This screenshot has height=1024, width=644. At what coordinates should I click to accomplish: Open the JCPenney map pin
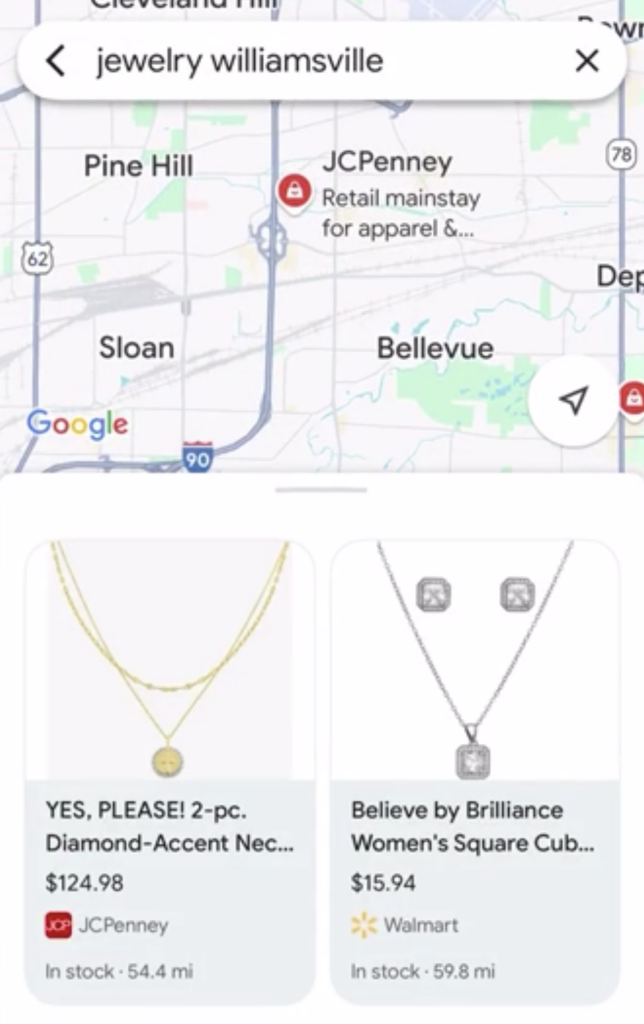(293, 191)
